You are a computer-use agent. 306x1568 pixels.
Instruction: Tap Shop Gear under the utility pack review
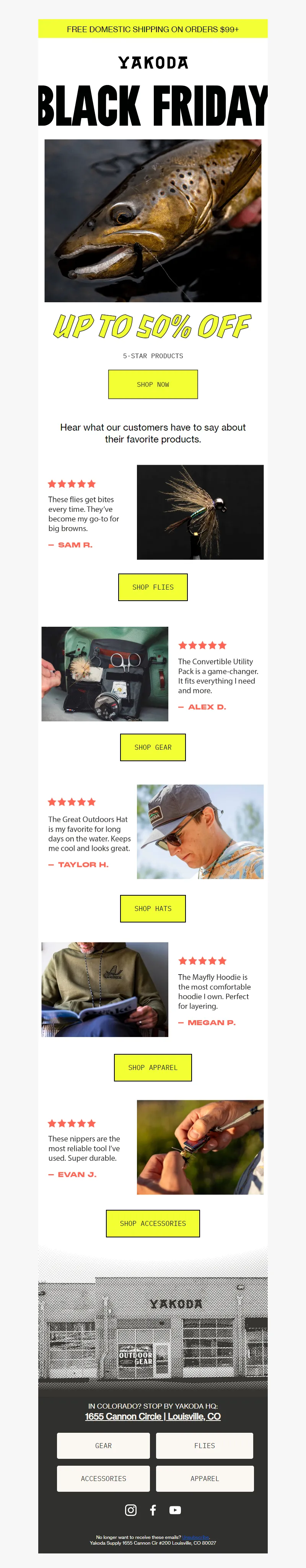pyautogui.click(x=153, y=747)
